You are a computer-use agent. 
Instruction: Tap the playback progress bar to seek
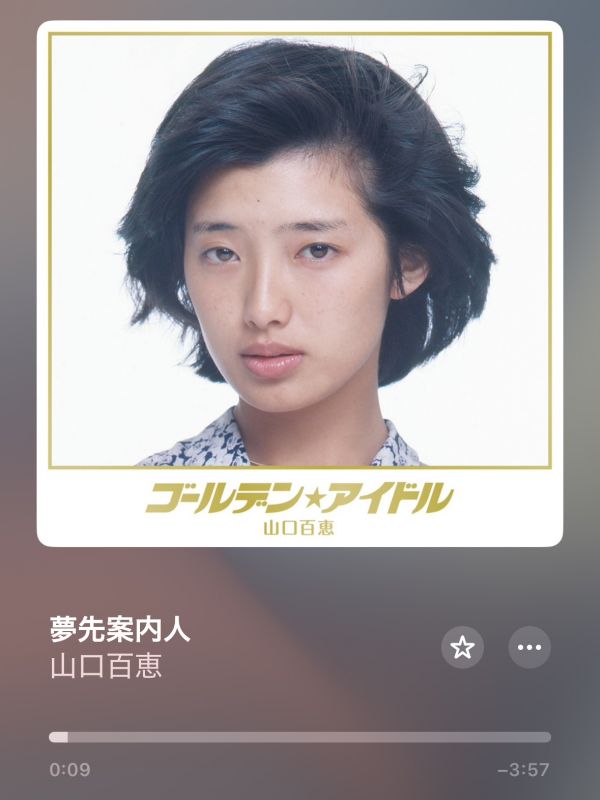point(300,737)
